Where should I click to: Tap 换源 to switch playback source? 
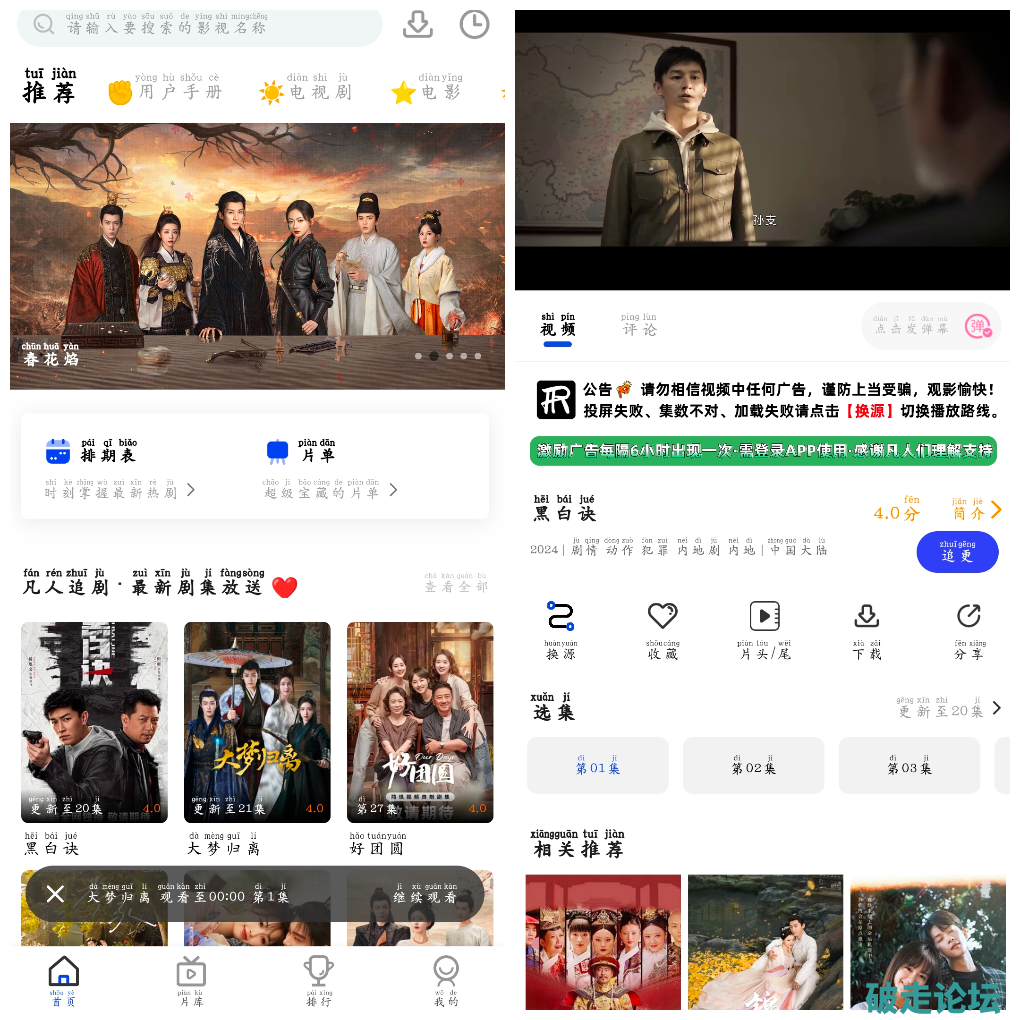pos(560,628)
